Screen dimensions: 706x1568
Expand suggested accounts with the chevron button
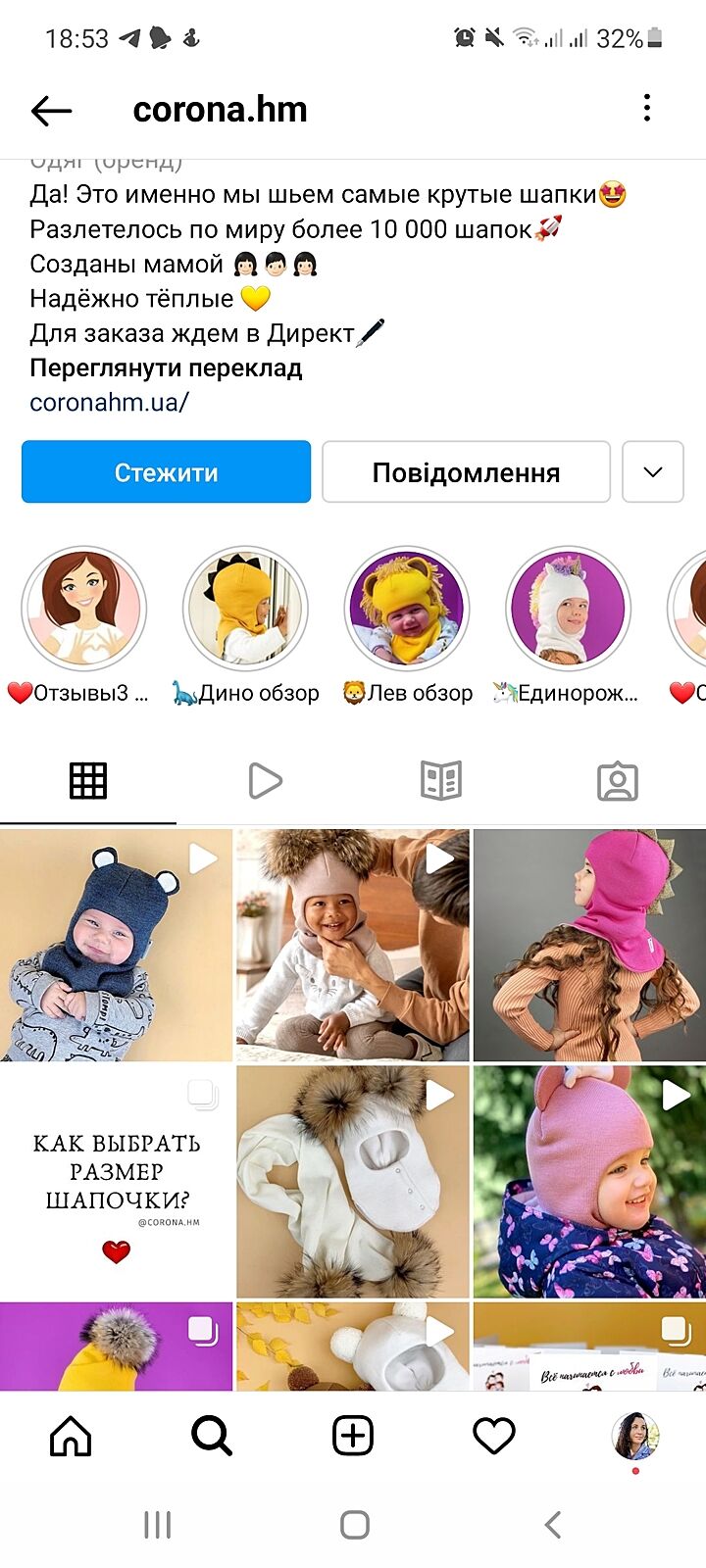tap(653, 471)
